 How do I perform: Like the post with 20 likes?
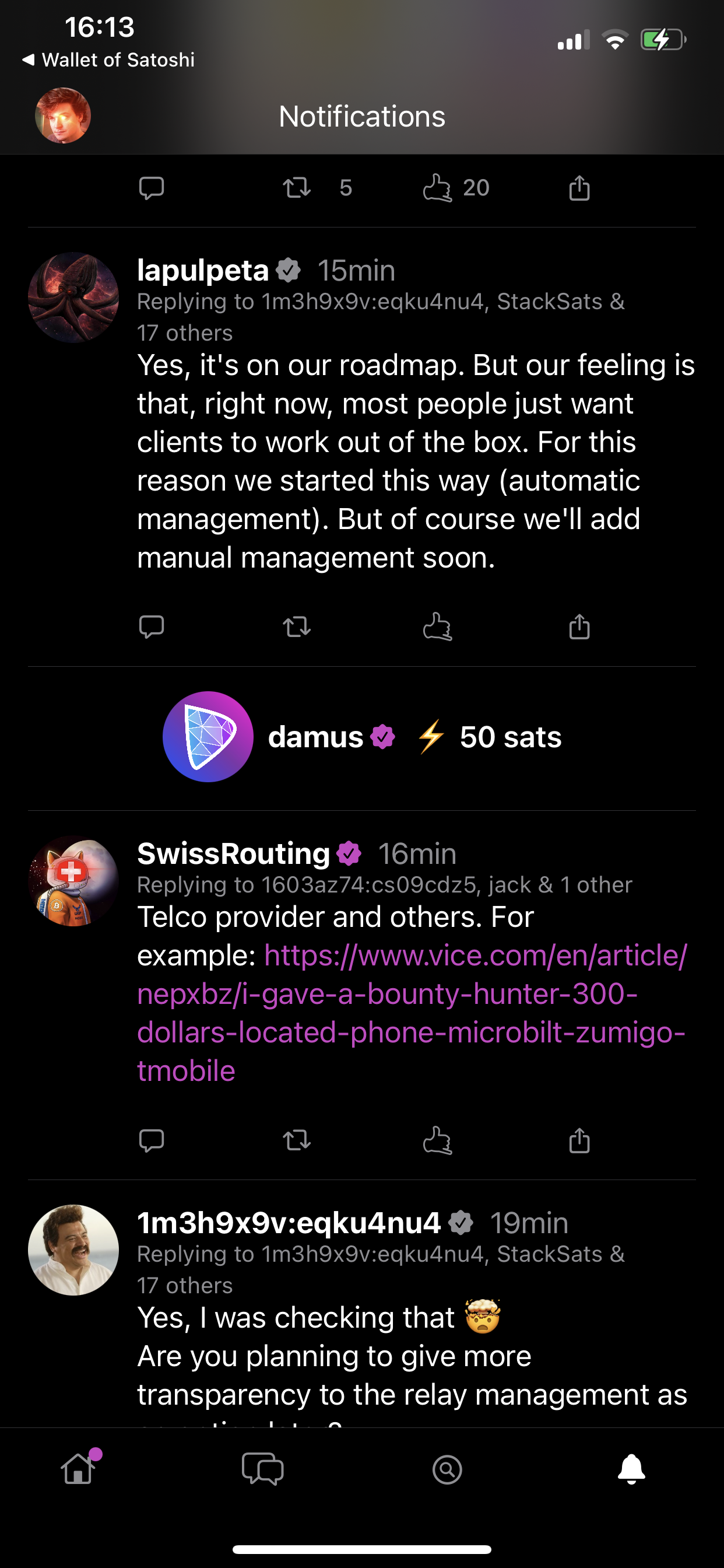click(437, 188)
